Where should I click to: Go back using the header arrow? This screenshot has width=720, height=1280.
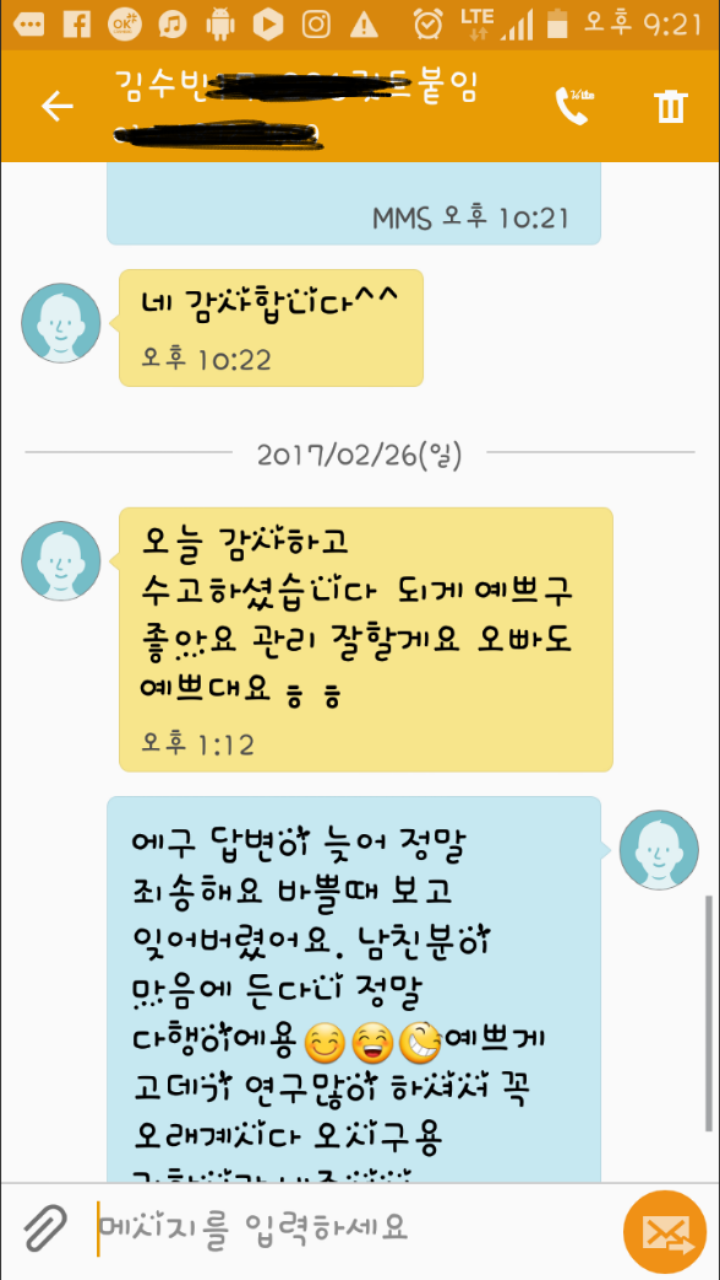[x=57, y=106]
